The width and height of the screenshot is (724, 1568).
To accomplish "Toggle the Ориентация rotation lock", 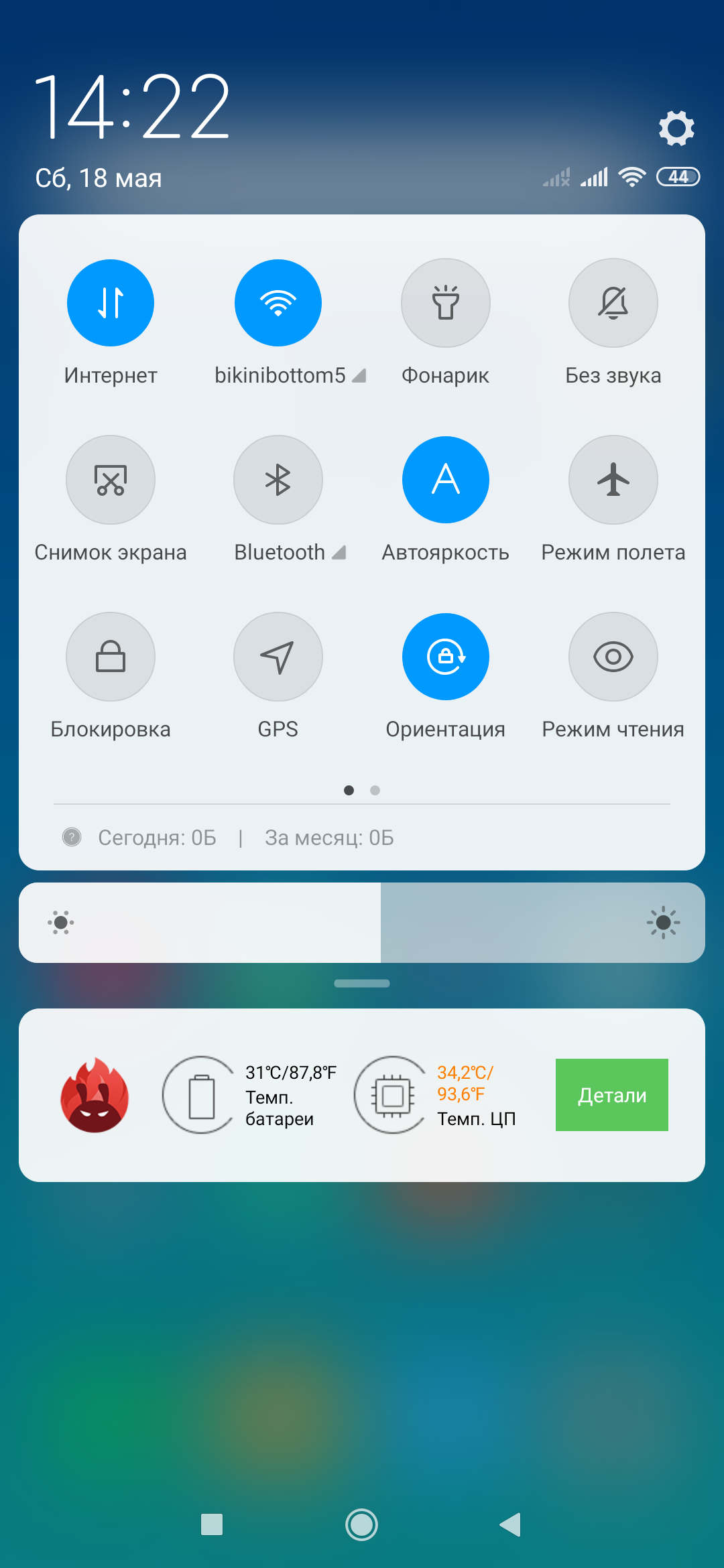I will pos(446,657).
